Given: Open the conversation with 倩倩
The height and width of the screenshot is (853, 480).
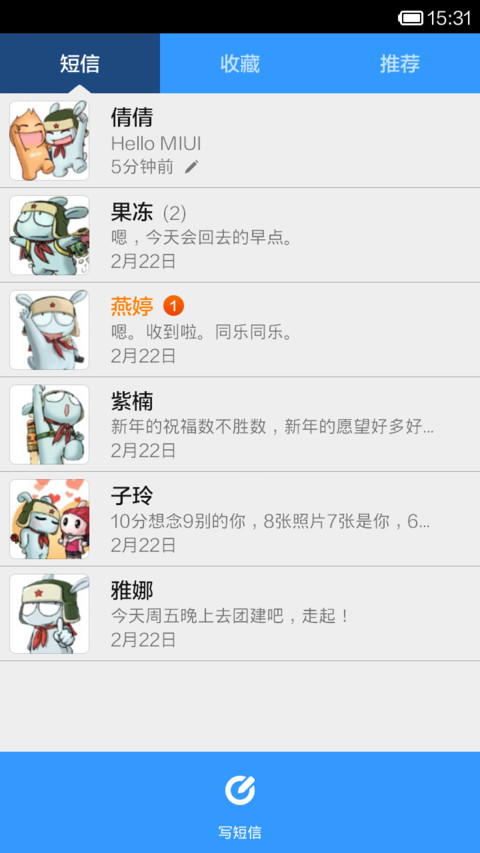Looking at the screenshot, I should point(240,140).
